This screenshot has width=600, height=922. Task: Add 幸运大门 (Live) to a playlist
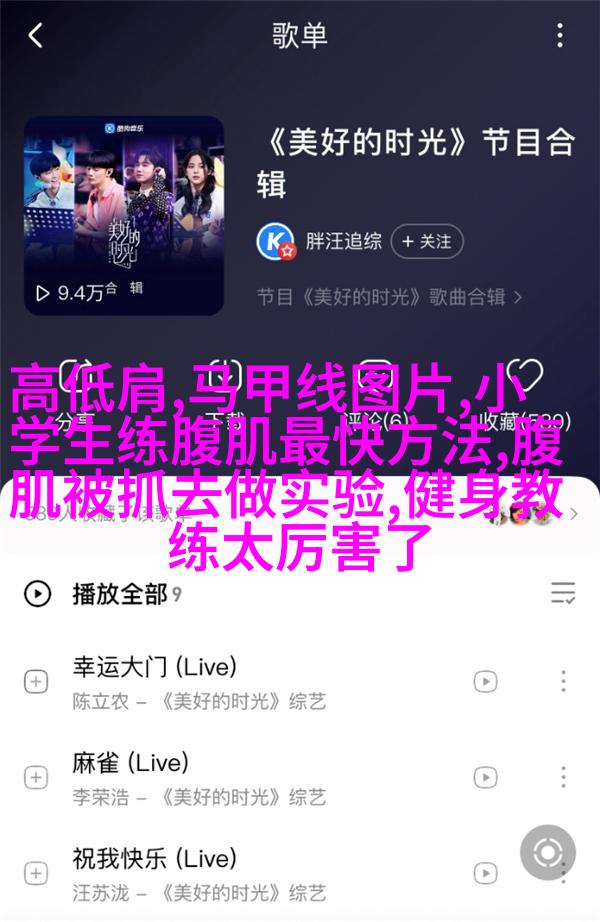[36, 681]
